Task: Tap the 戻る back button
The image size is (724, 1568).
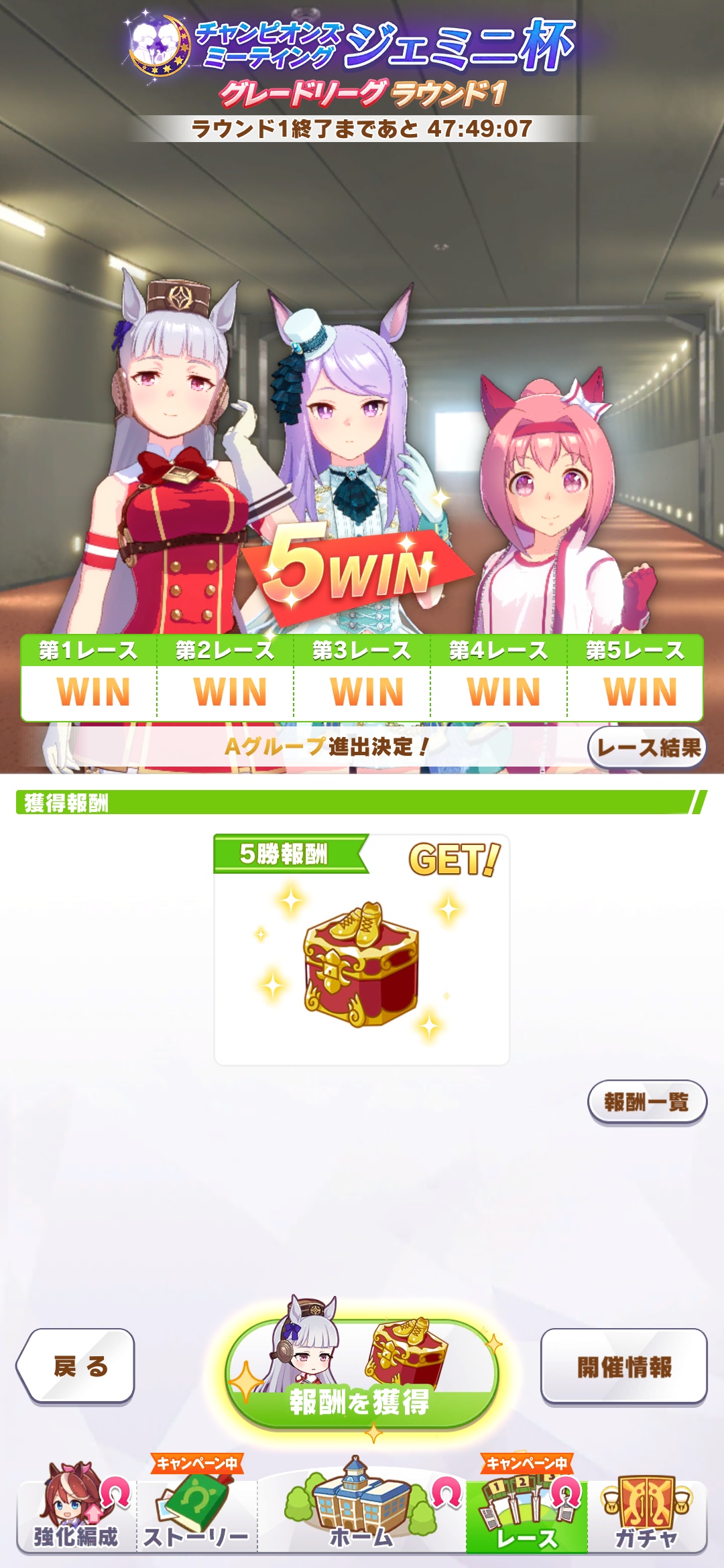Action: pyautogui.click(x=76, y=1366)
